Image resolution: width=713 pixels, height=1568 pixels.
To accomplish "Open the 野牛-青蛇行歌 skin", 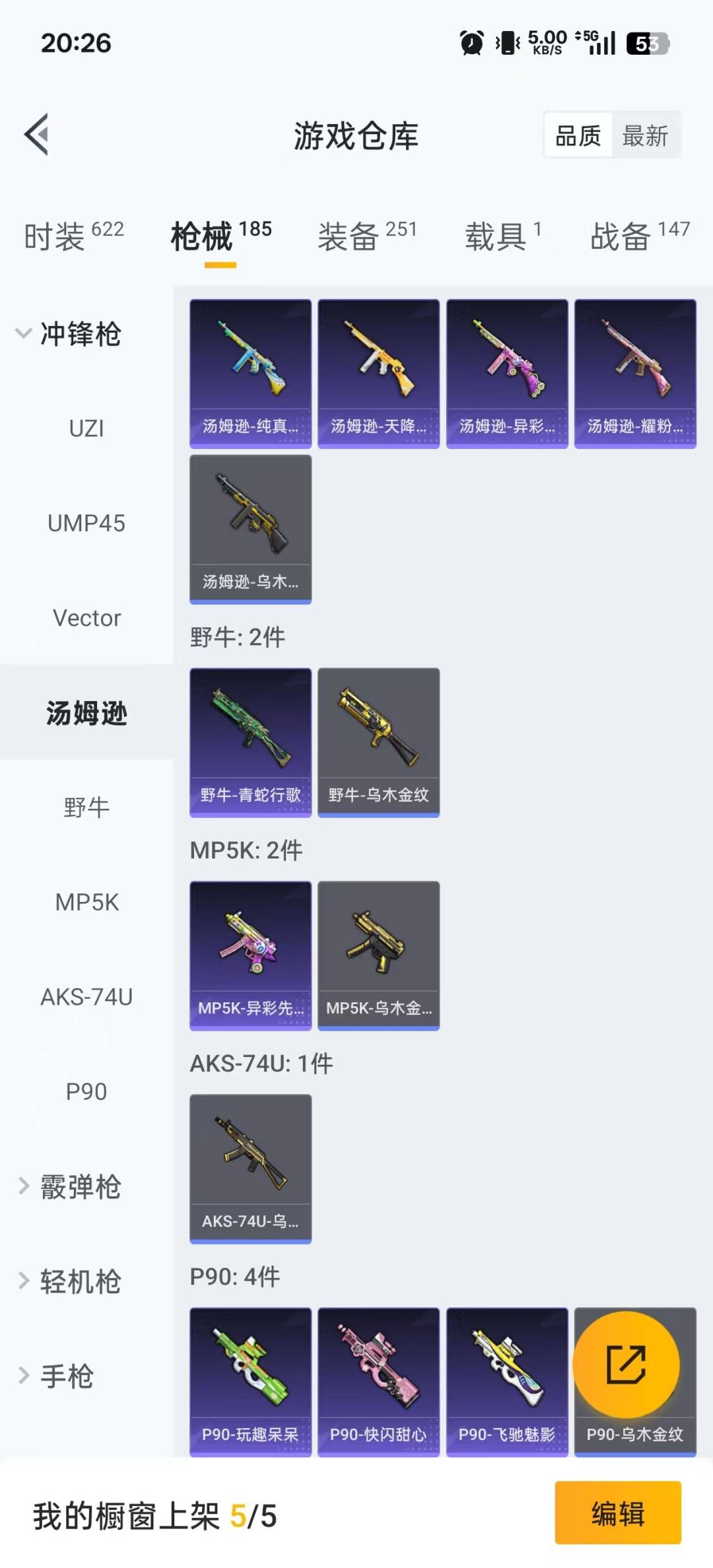I will (x=250, y=743).
